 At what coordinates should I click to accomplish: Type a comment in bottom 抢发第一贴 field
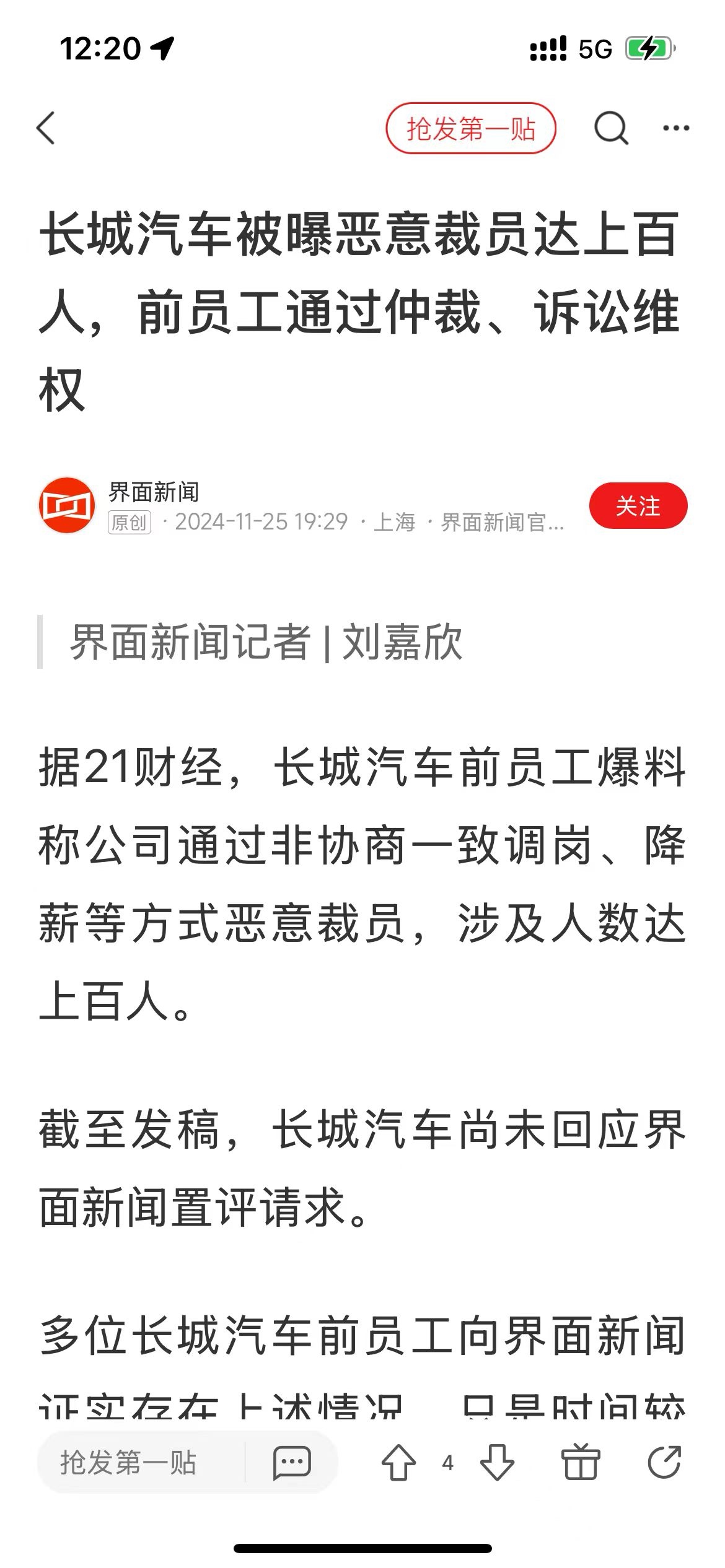point(141,1462)
